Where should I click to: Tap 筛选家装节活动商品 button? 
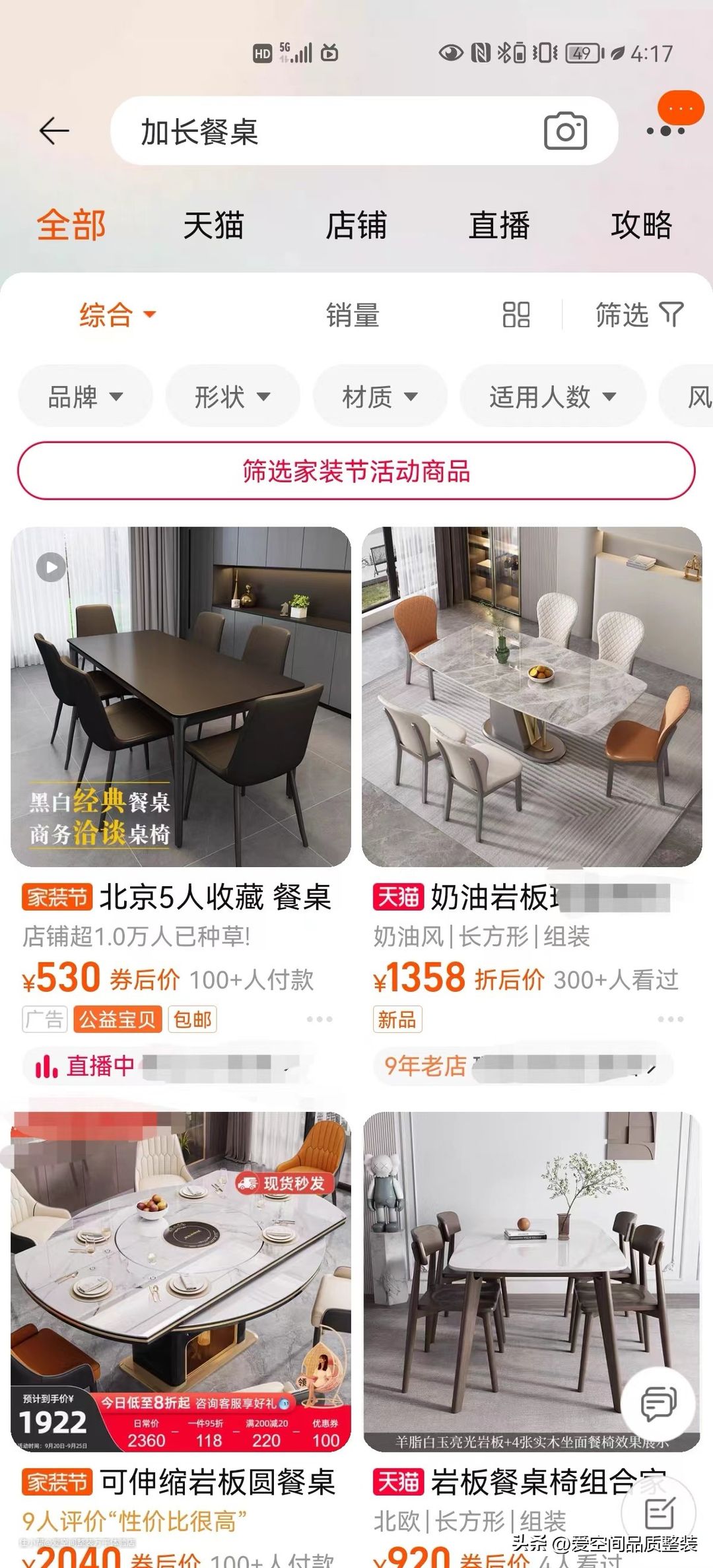(x=356, y=471)
